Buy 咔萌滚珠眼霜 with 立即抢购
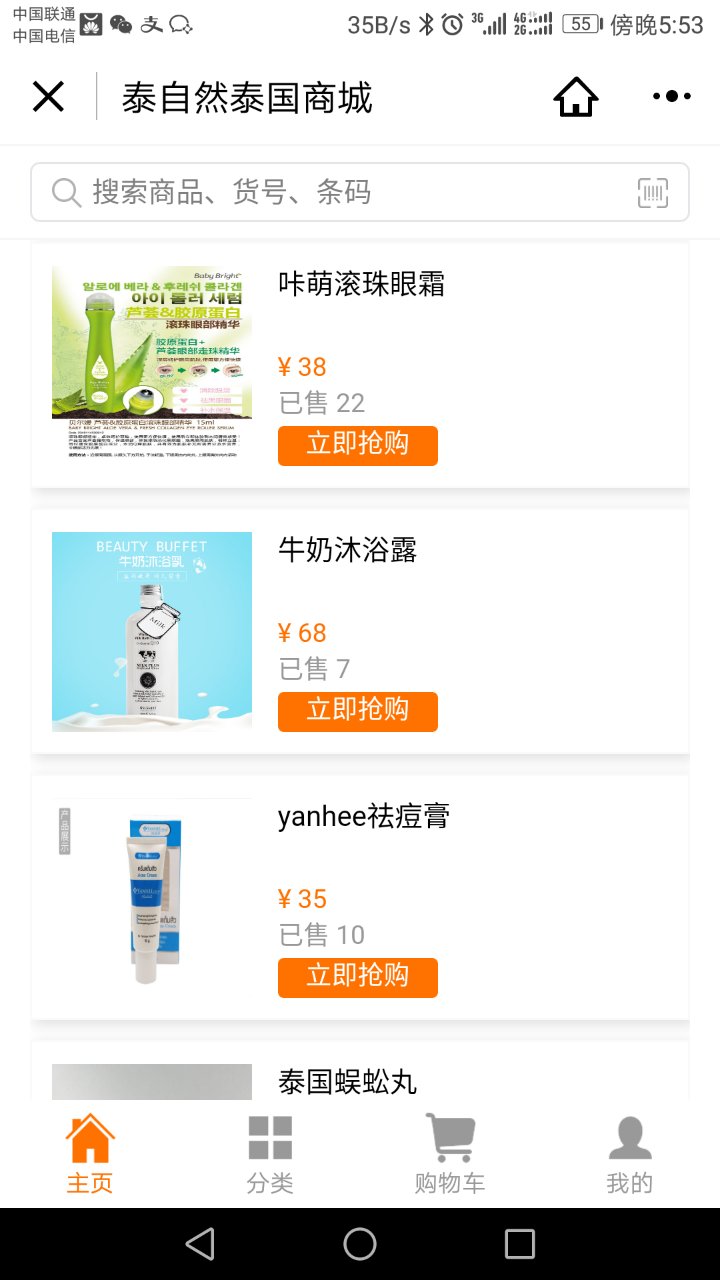The width and height of the screenshot is (720, 1280). coord(357,446)
